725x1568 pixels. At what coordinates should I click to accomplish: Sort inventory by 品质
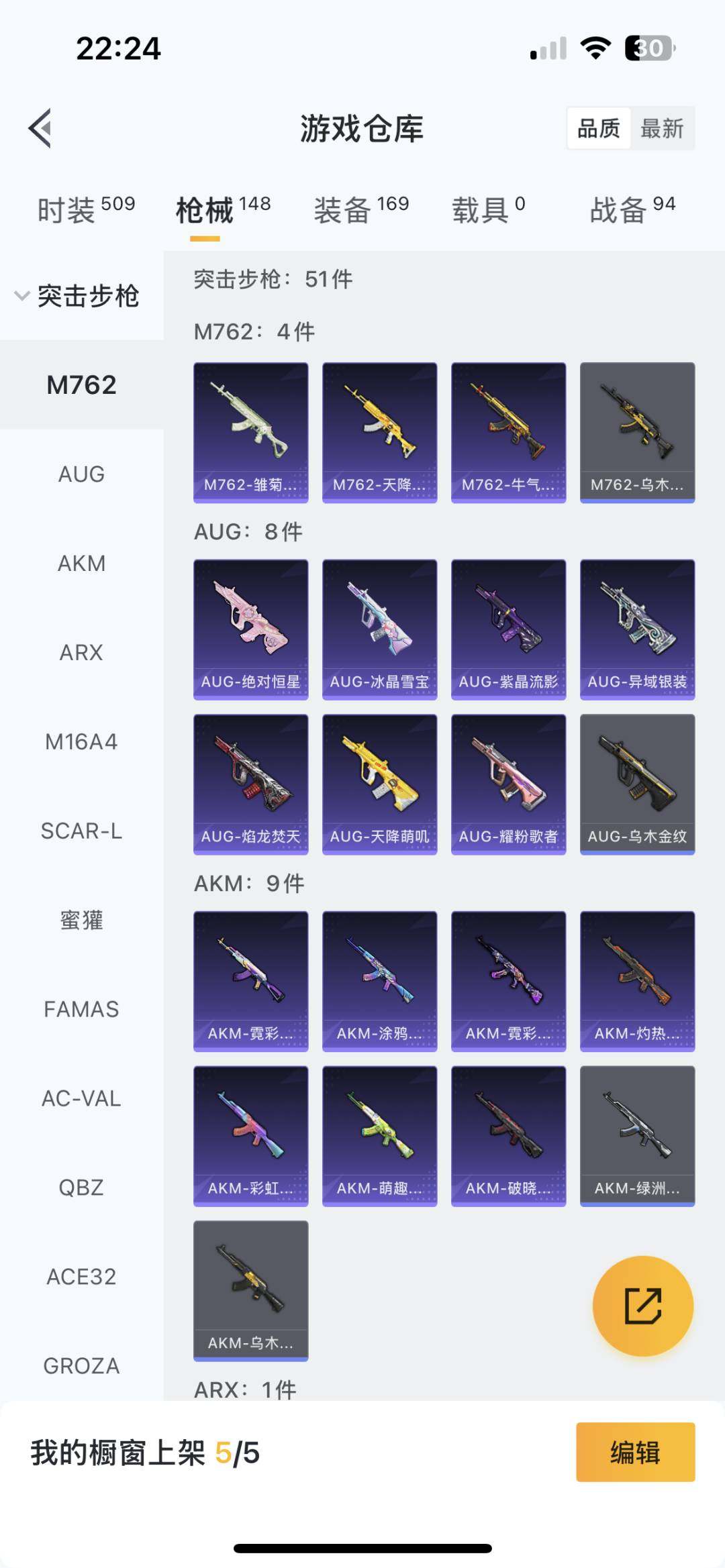(599, 128)
